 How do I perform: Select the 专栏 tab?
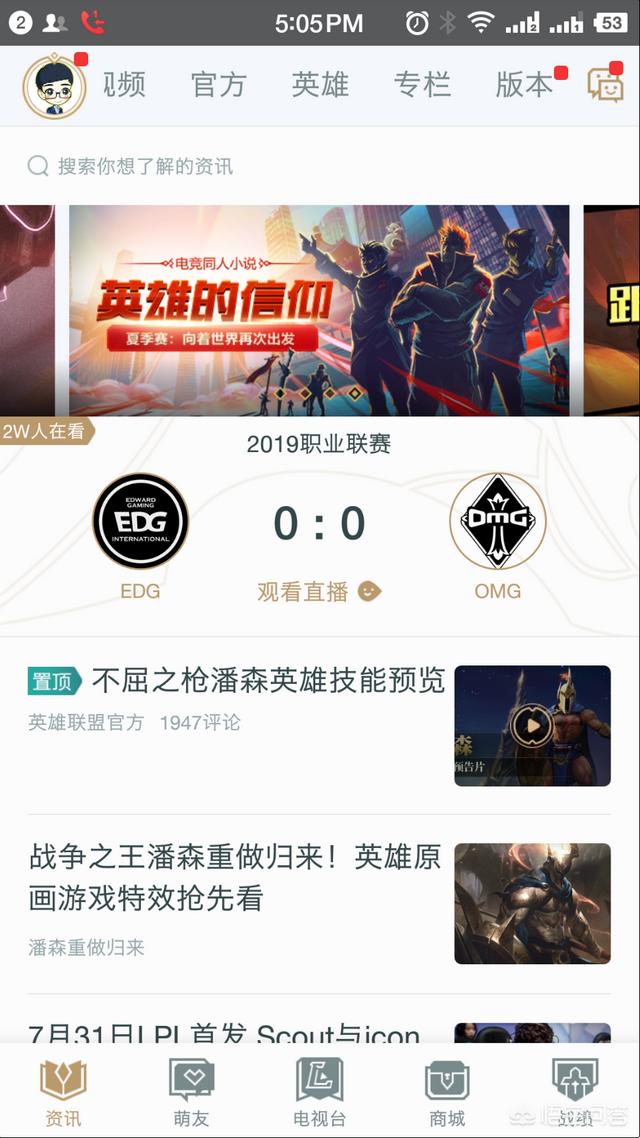point(422,85)
